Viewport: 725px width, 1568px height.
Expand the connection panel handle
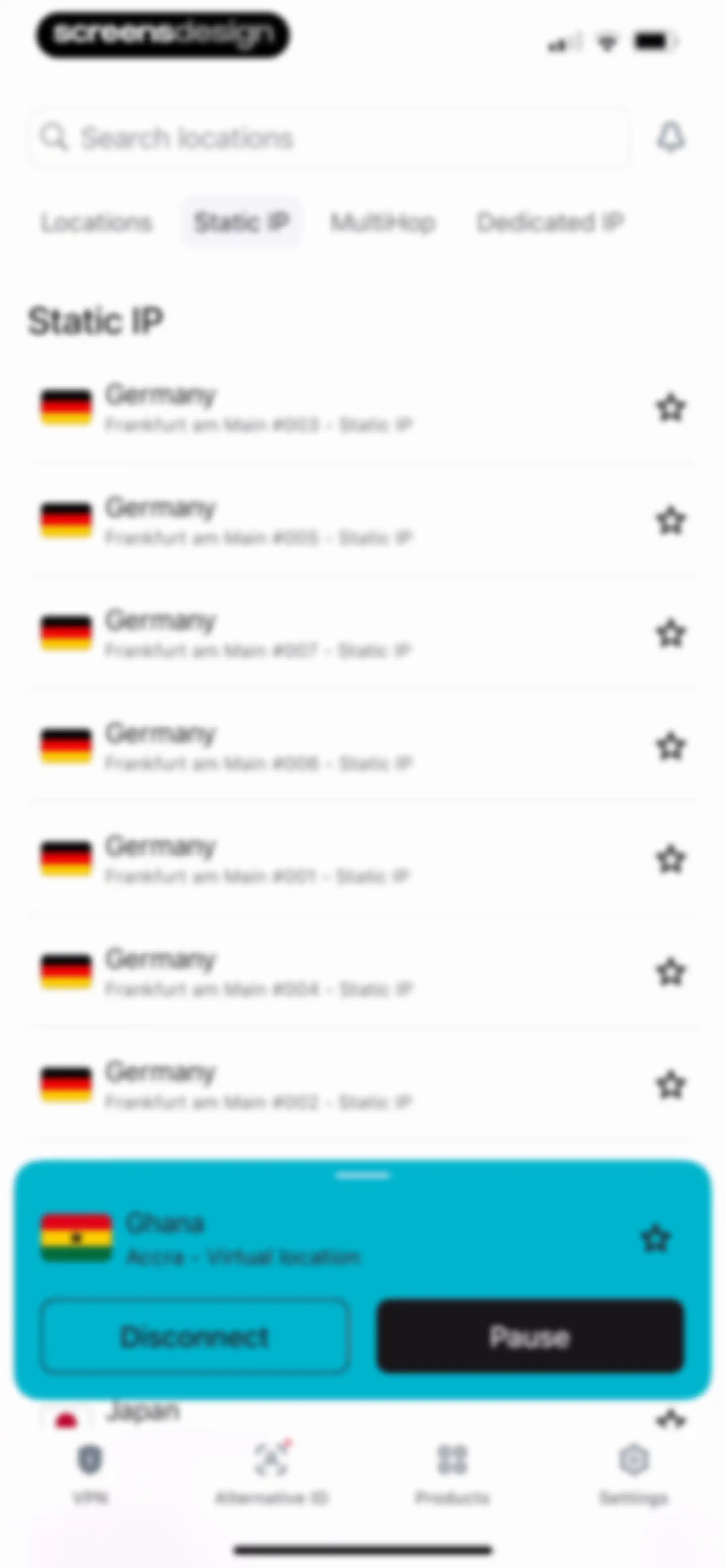[363, 1175]
